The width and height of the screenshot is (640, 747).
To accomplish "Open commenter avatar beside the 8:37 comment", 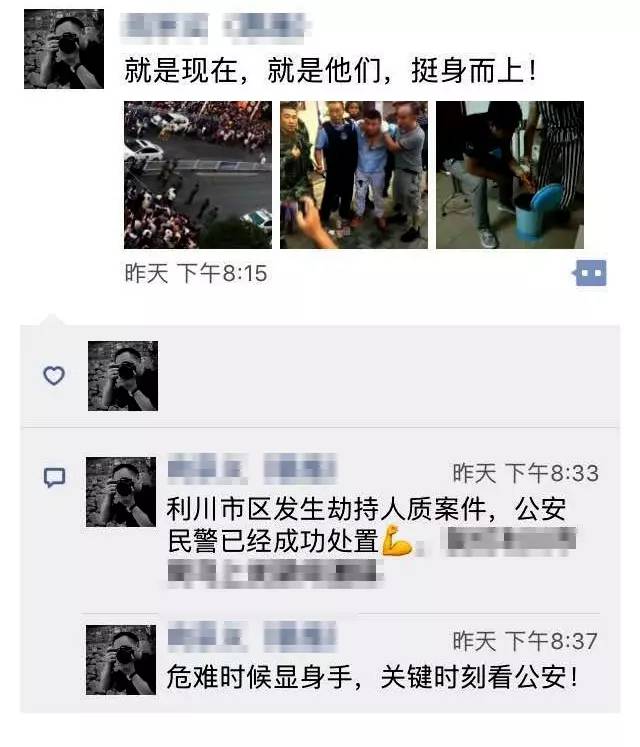I will click(x=121, y=660).
